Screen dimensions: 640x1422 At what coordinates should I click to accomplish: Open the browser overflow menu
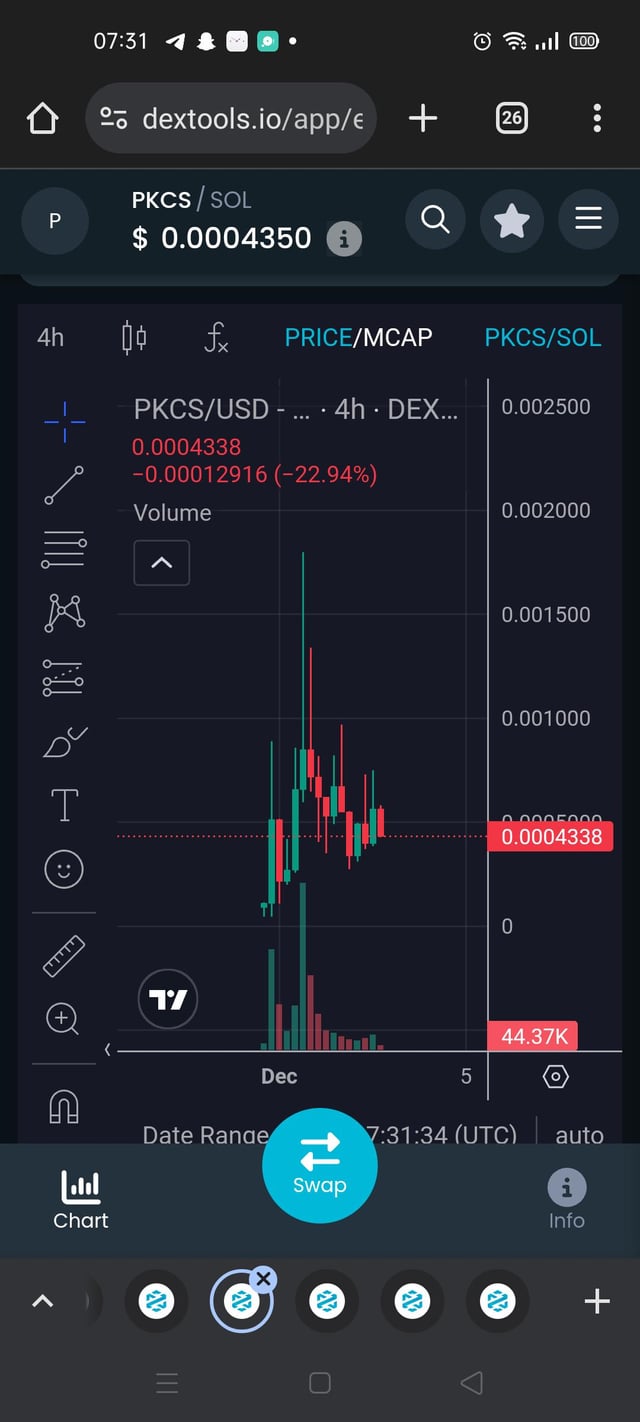click(597, 119)
